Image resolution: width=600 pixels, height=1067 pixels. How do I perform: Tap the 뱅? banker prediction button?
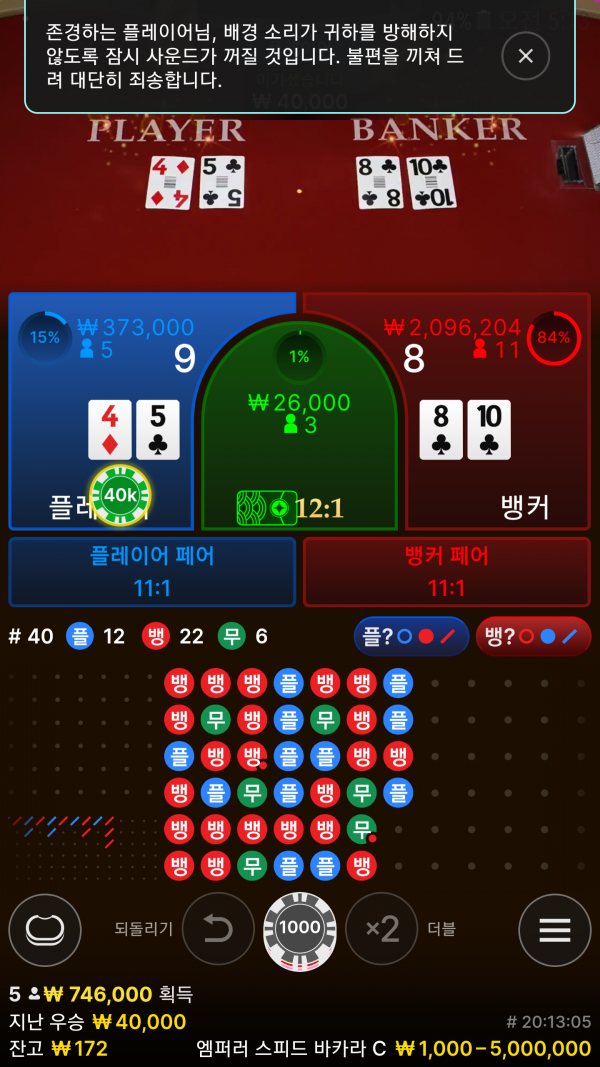point(533,636)
